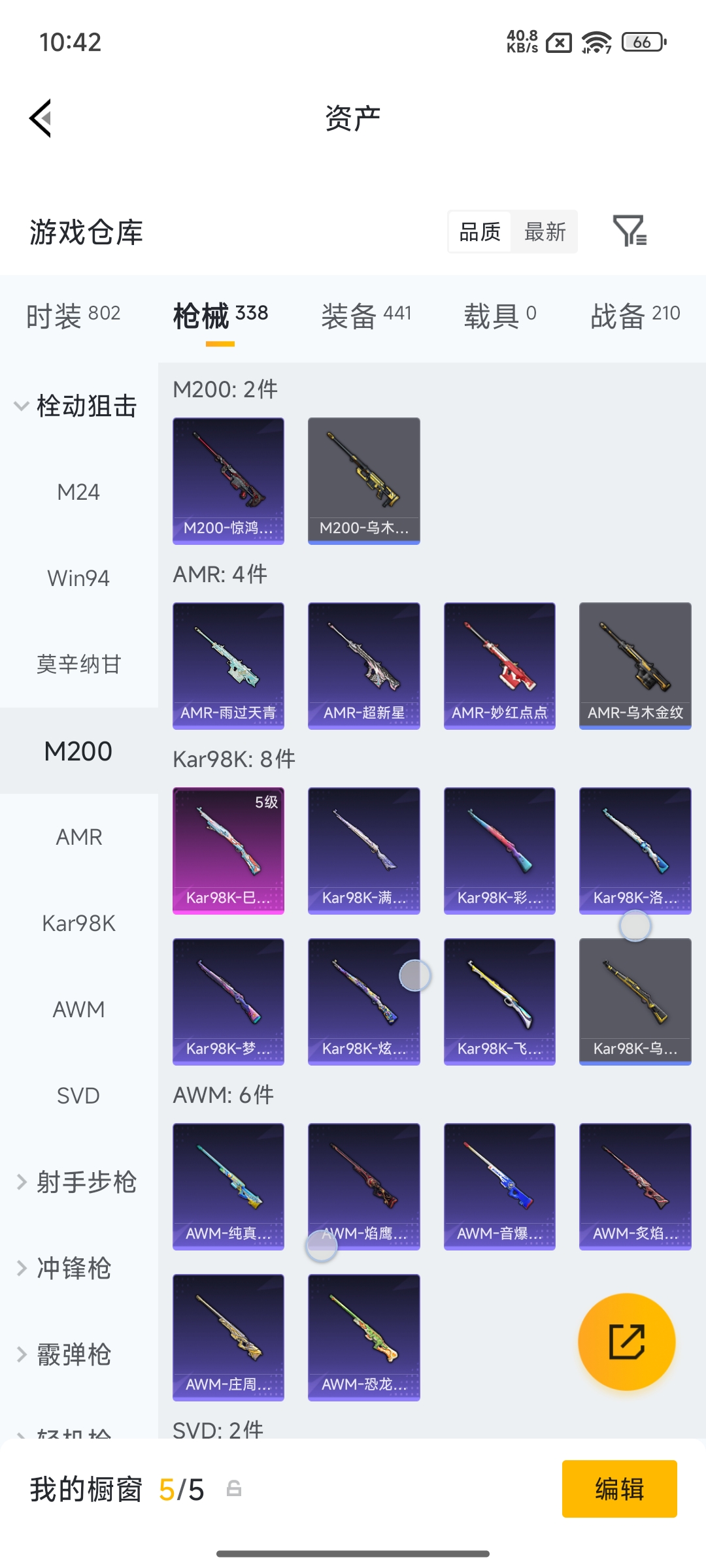Tap 编辑 to edit my showcase
This screenshot has height=1568, width=706.
[x=619, y=1489]
